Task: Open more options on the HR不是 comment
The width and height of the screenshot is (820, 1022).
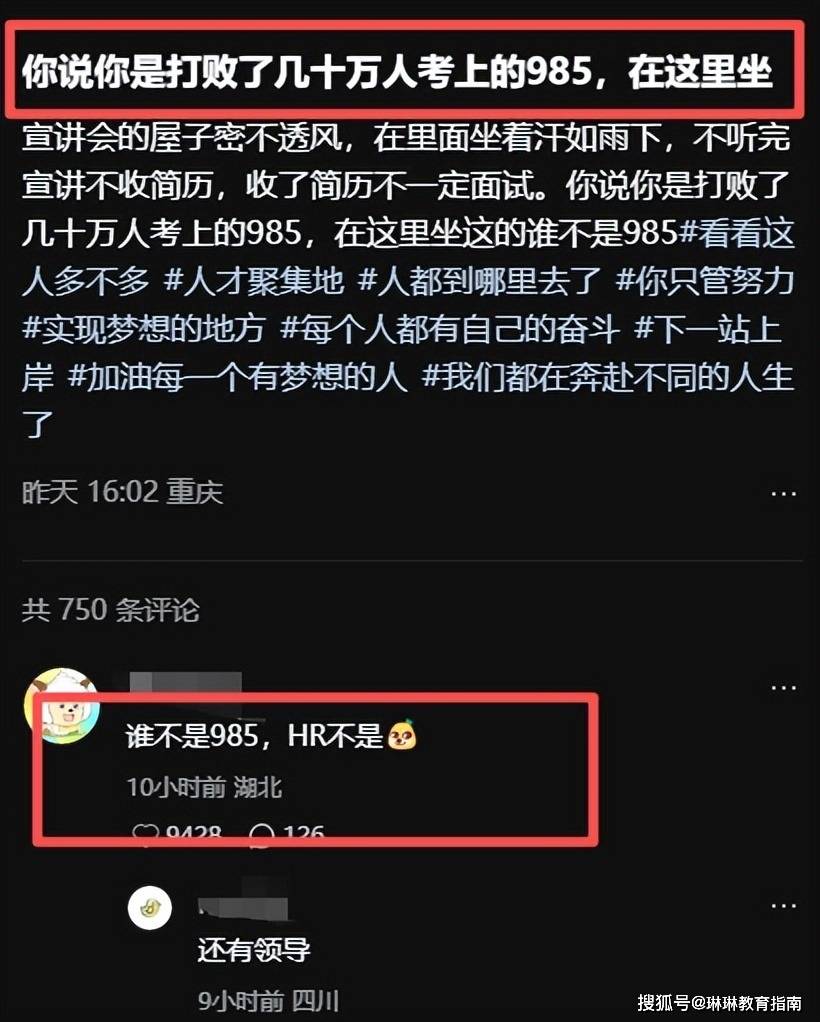Action: (783, 688)
